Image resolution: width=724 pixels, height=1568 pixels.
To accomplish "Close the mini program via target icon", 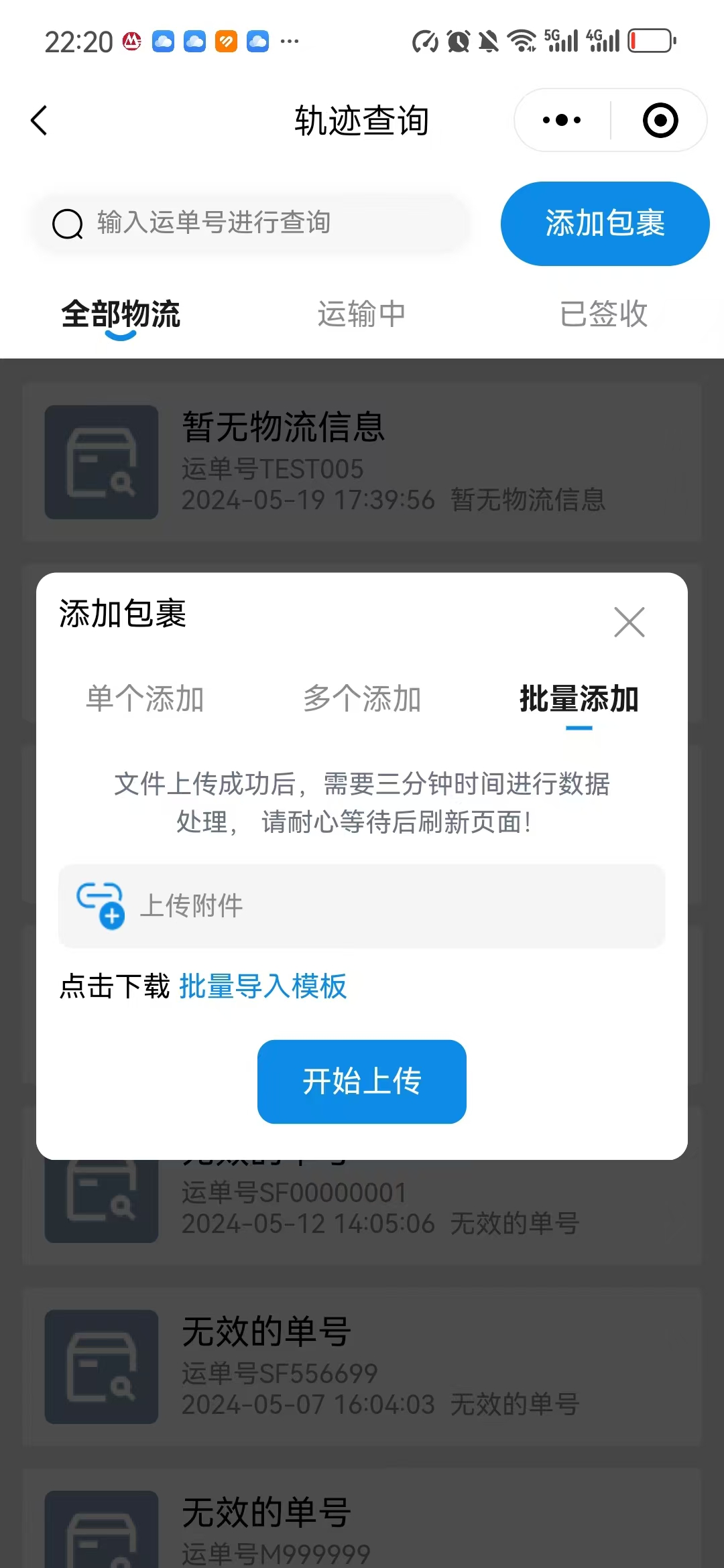I will tap(660, 121).
